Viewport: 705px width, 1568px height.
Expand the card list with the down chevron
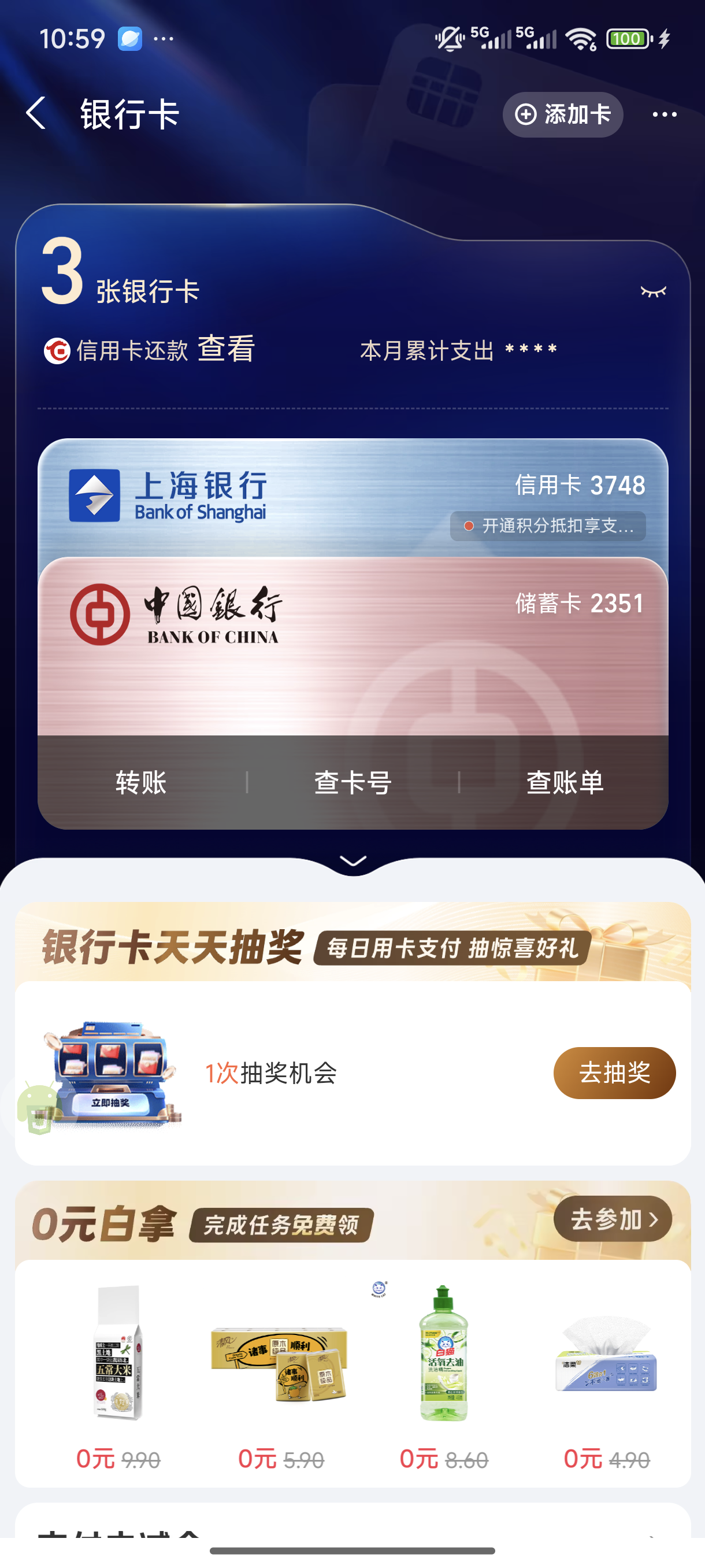[x=353, y=860]
